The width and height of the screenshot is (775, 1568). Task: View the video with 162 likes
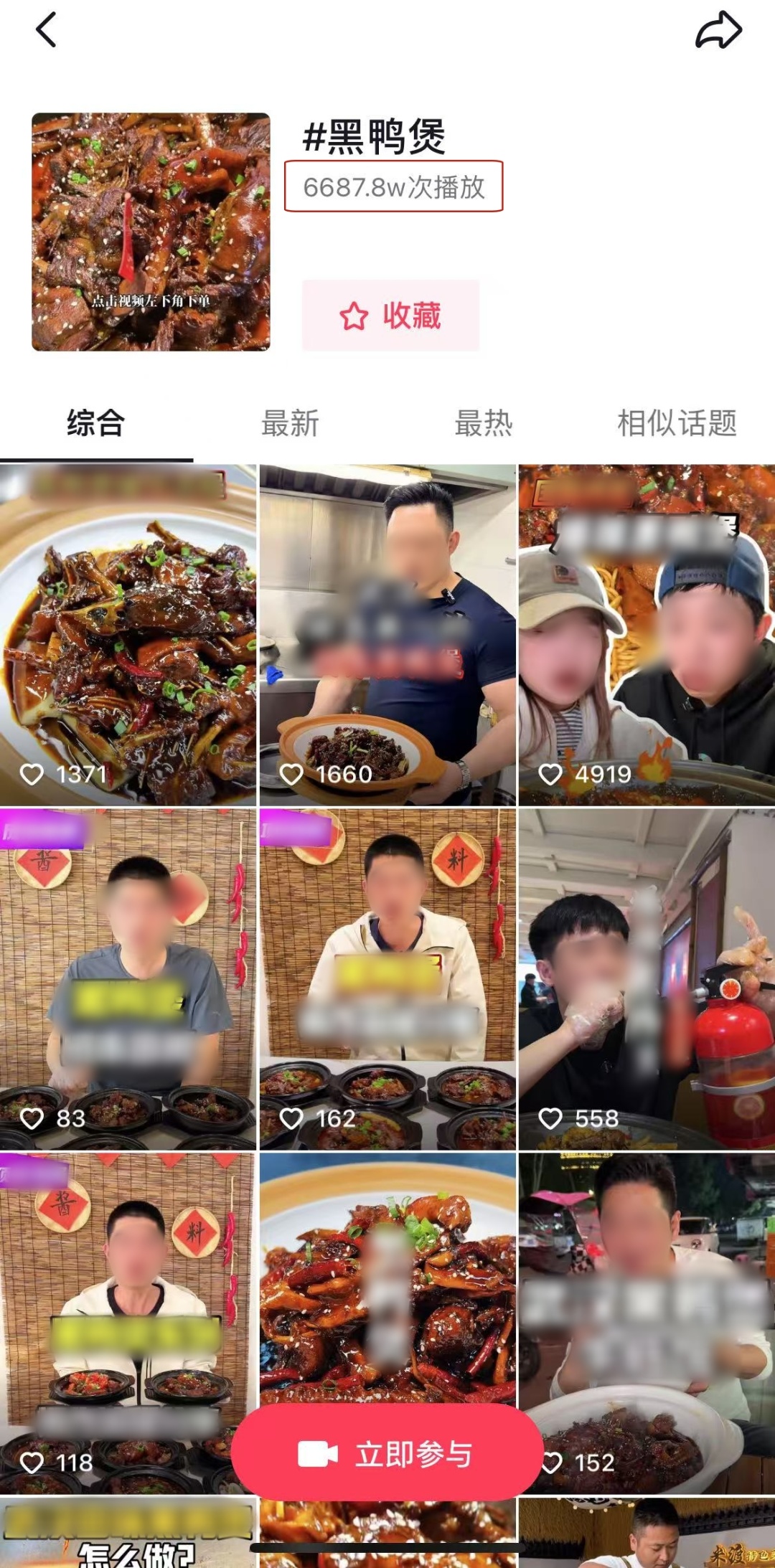387,979
